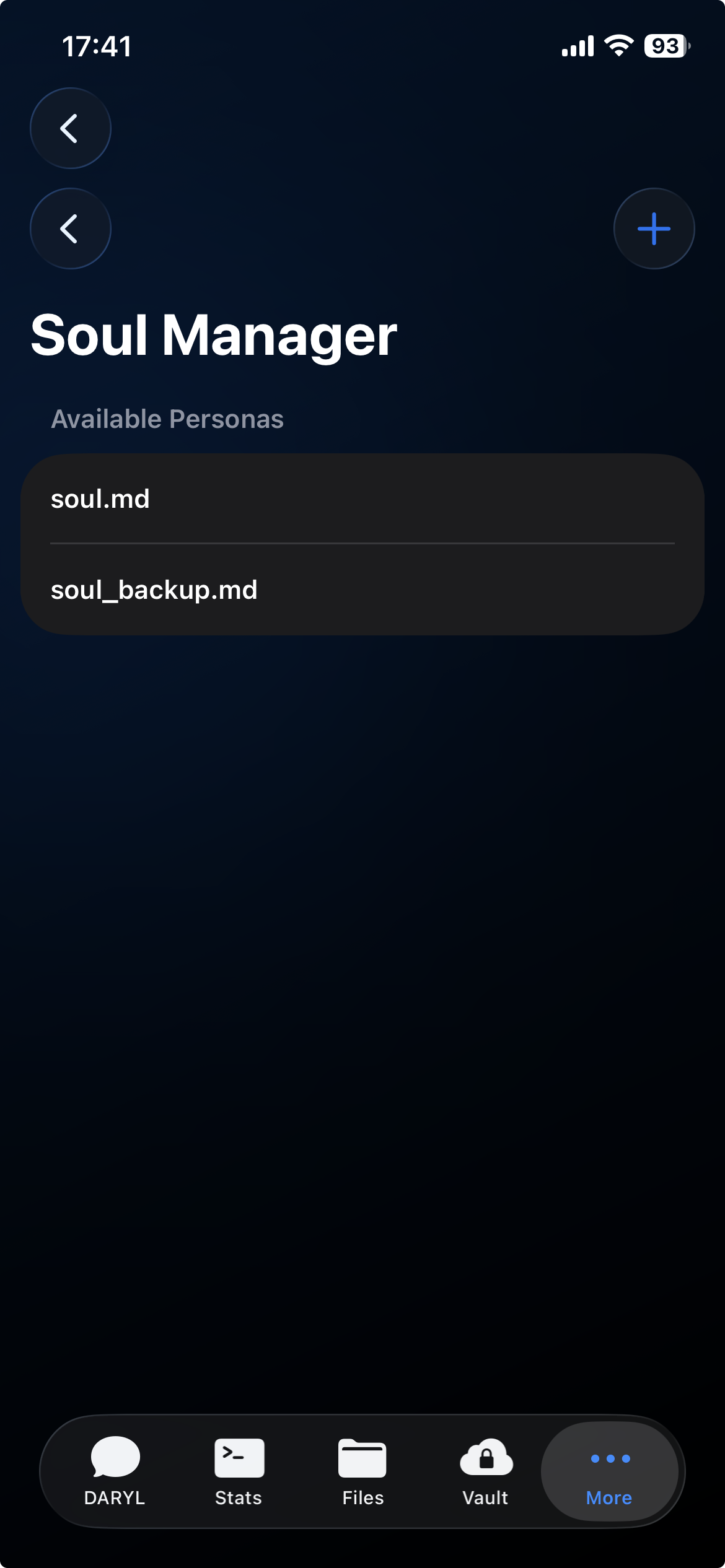Tap the lower back arrow beside the plus
Viewport: 725px width, 1568px height.
(x=71, y=229)
